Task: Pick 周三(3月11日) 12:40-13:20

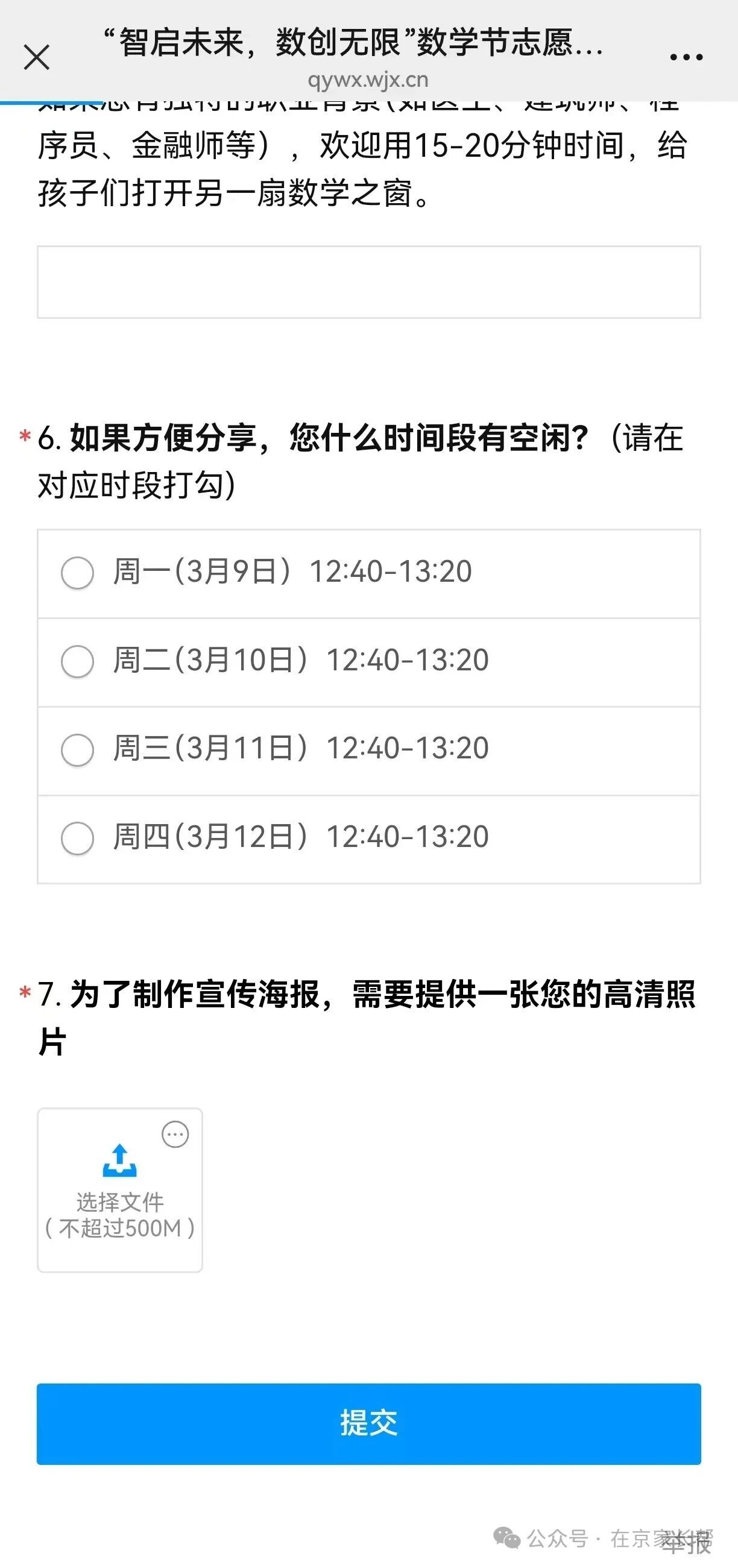Action: point(77,749)
